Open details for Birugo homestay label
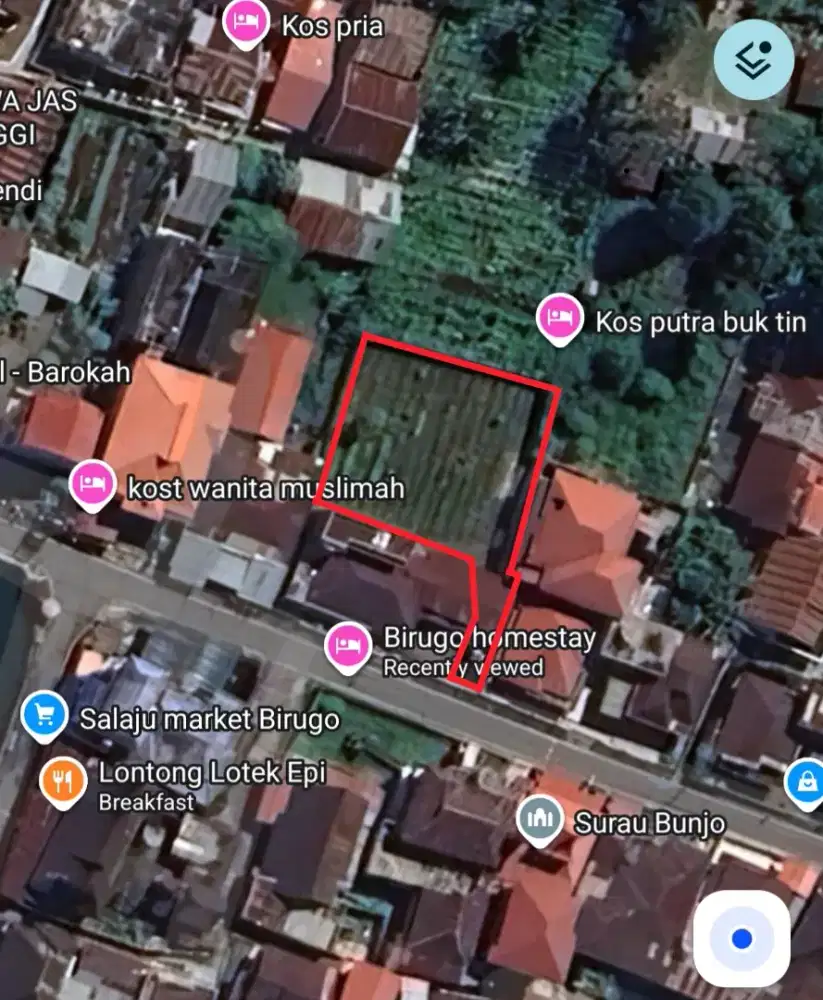Image resolution: width=823 pixels, height=1000 pixels. [x=487, y=638]
